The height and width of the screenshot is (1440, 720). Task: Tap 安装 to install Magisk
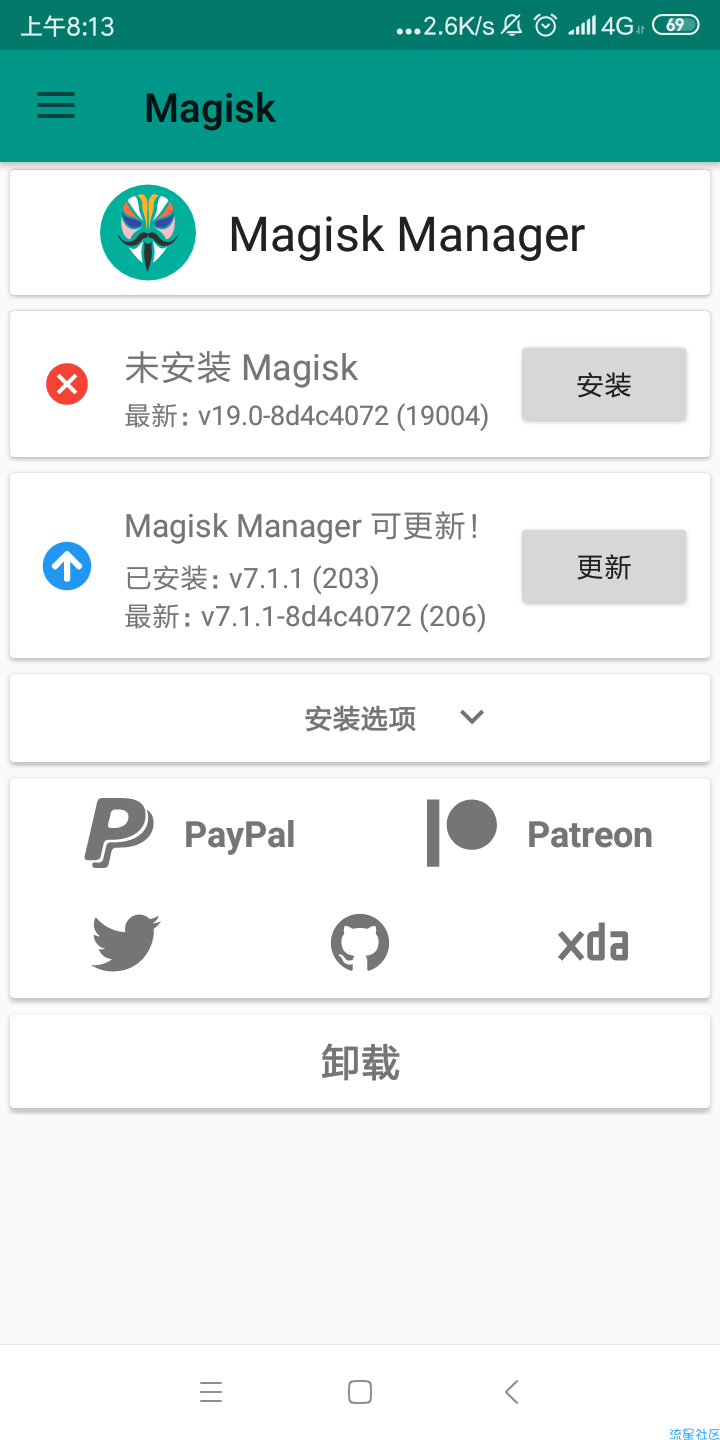click(604, 384)
